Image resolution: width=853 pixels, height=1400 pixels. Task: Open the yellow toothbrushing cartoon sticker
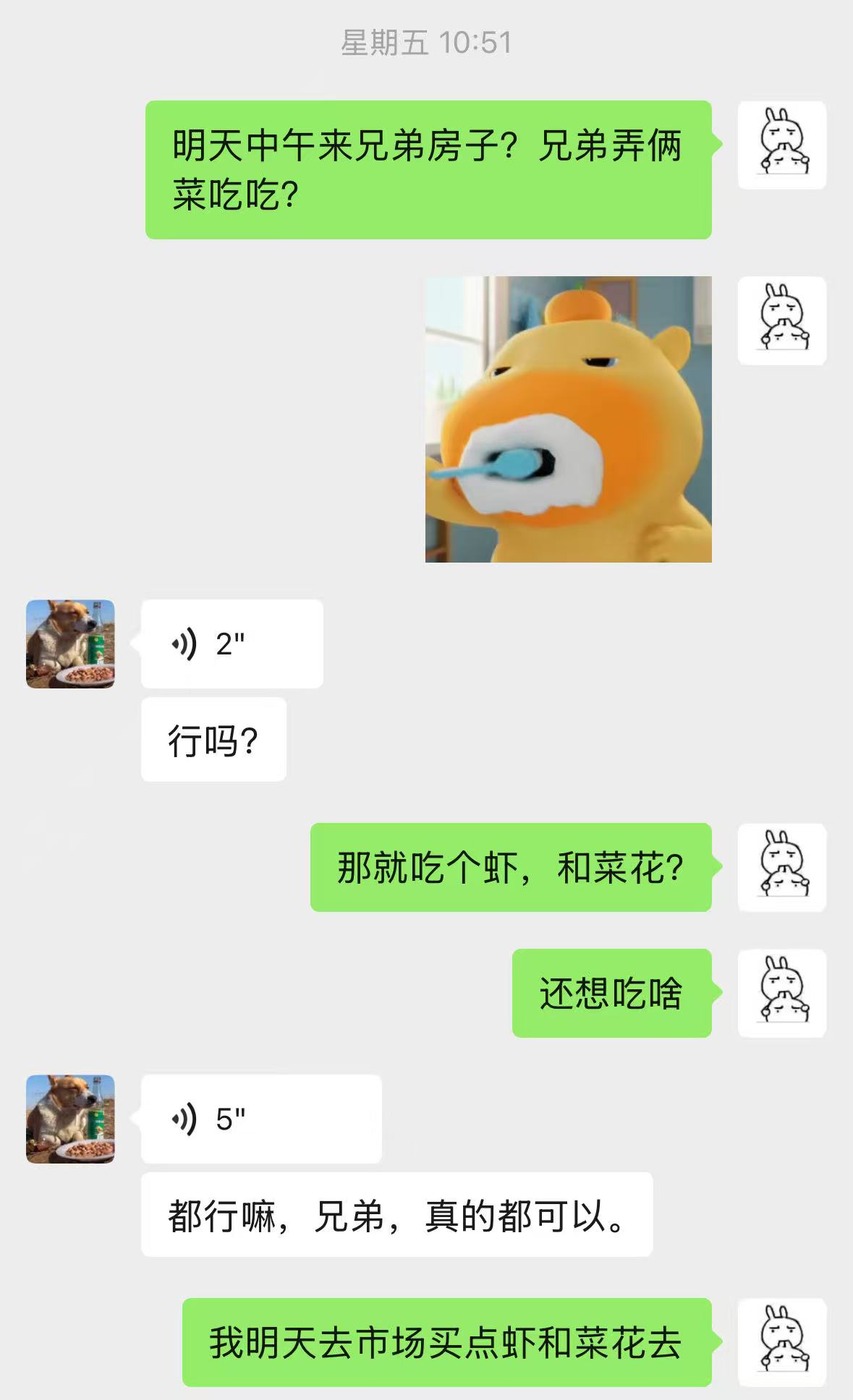568,419
